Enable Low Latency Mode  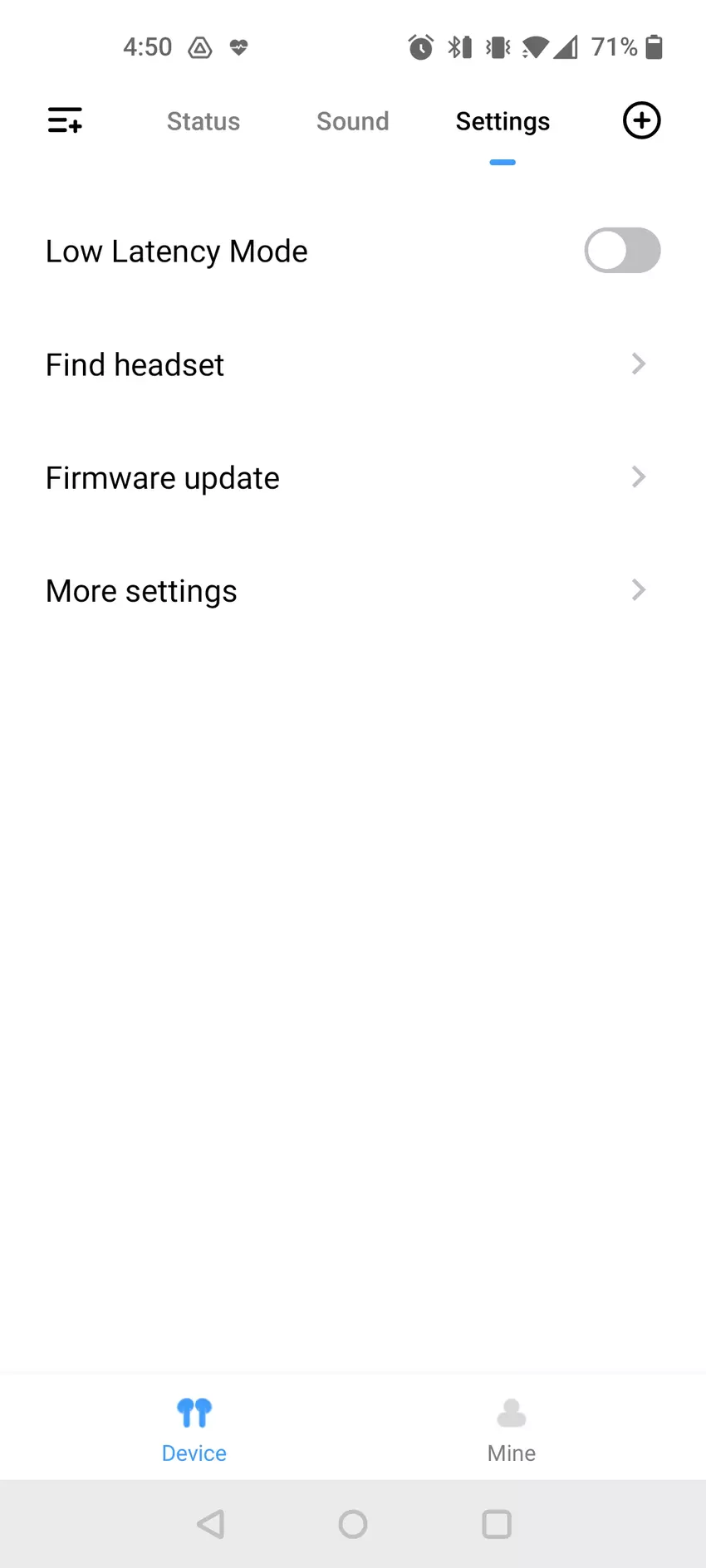[x=622, y=251]
